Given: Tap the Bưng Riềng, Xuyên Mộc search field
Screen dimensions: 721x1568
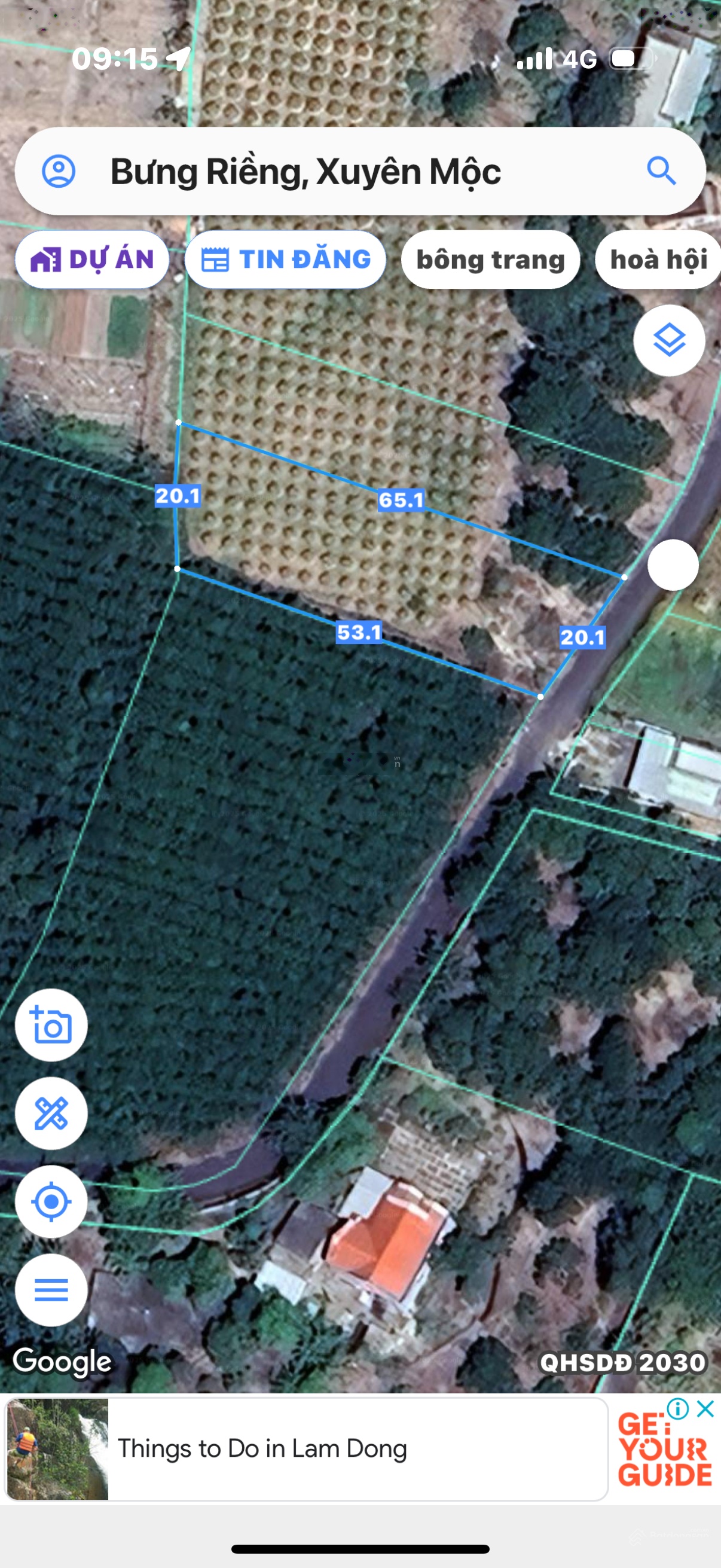Looking at the screenshot, I should pos(341,171).
